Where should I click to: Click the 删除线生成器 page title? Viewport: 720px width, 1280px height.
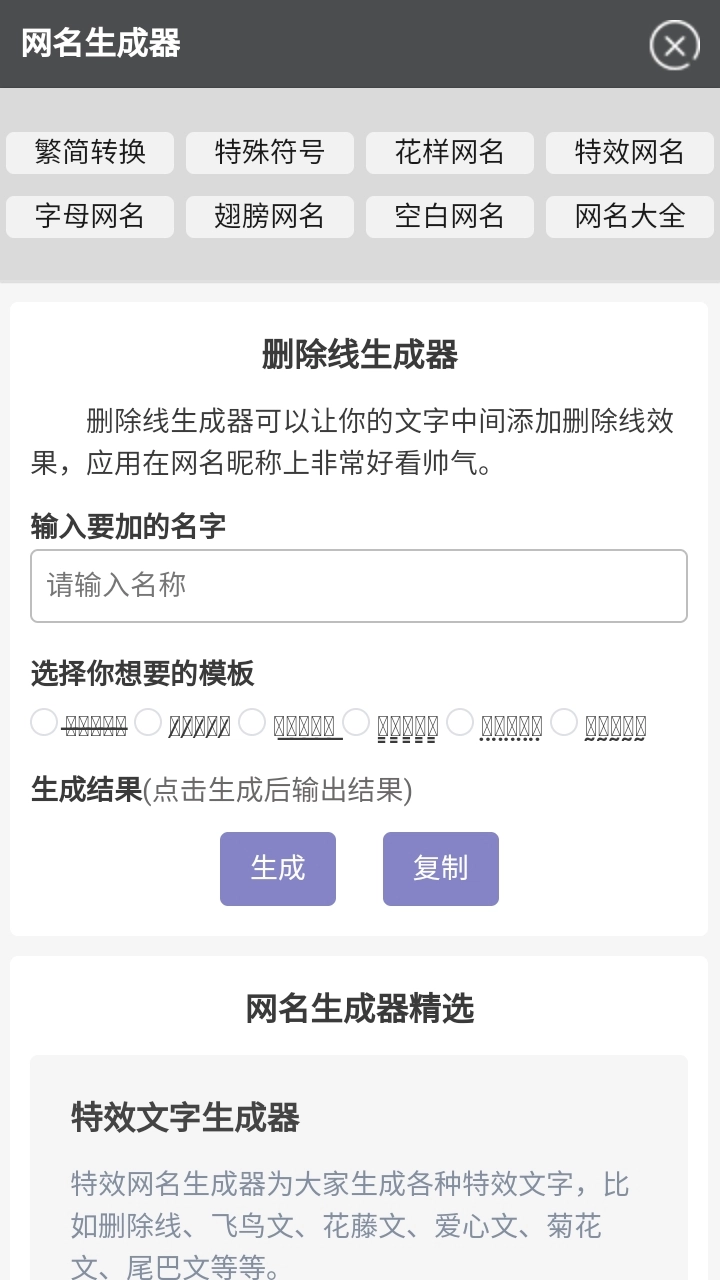tap(359, 355)
